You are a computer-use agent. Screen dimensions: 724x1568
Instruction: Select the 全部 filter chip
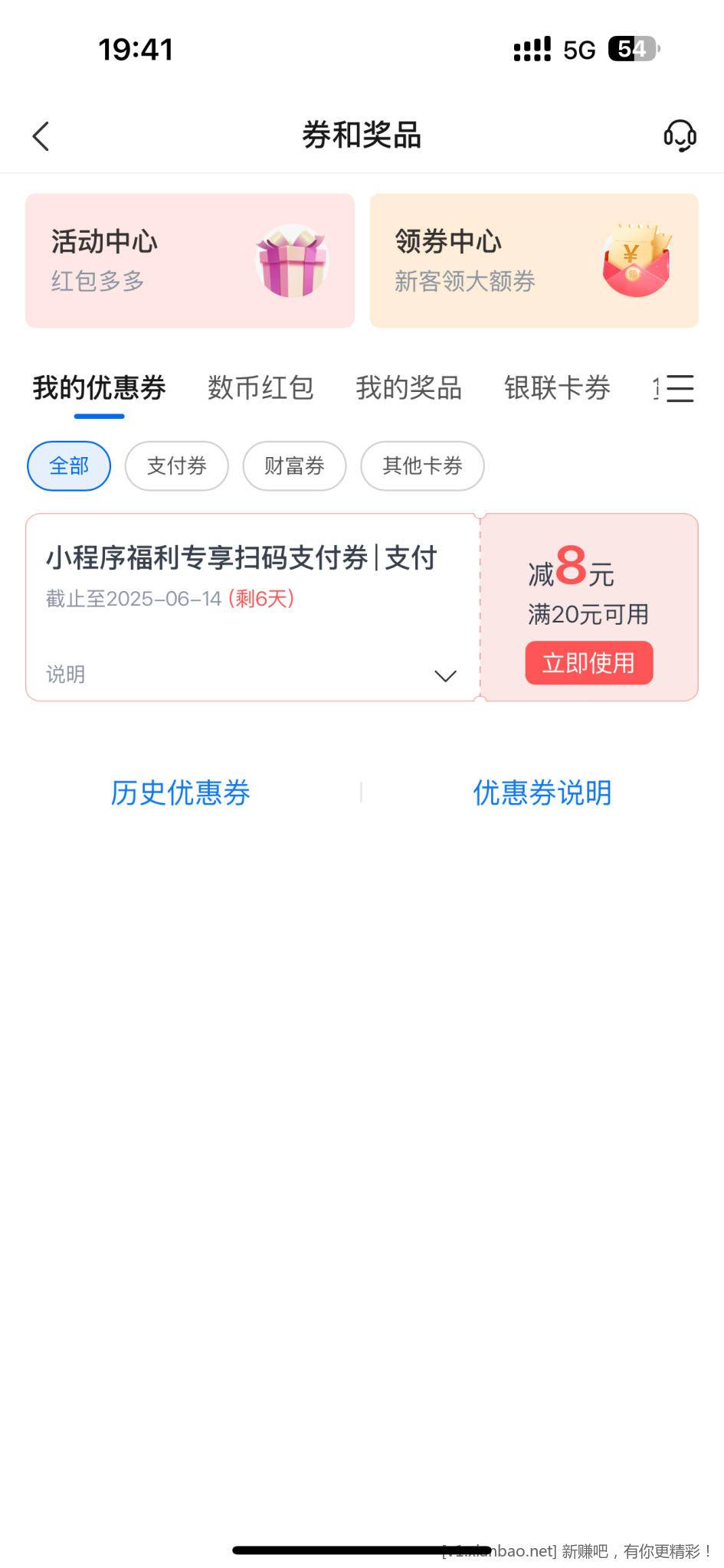click(x=69, y=465)
